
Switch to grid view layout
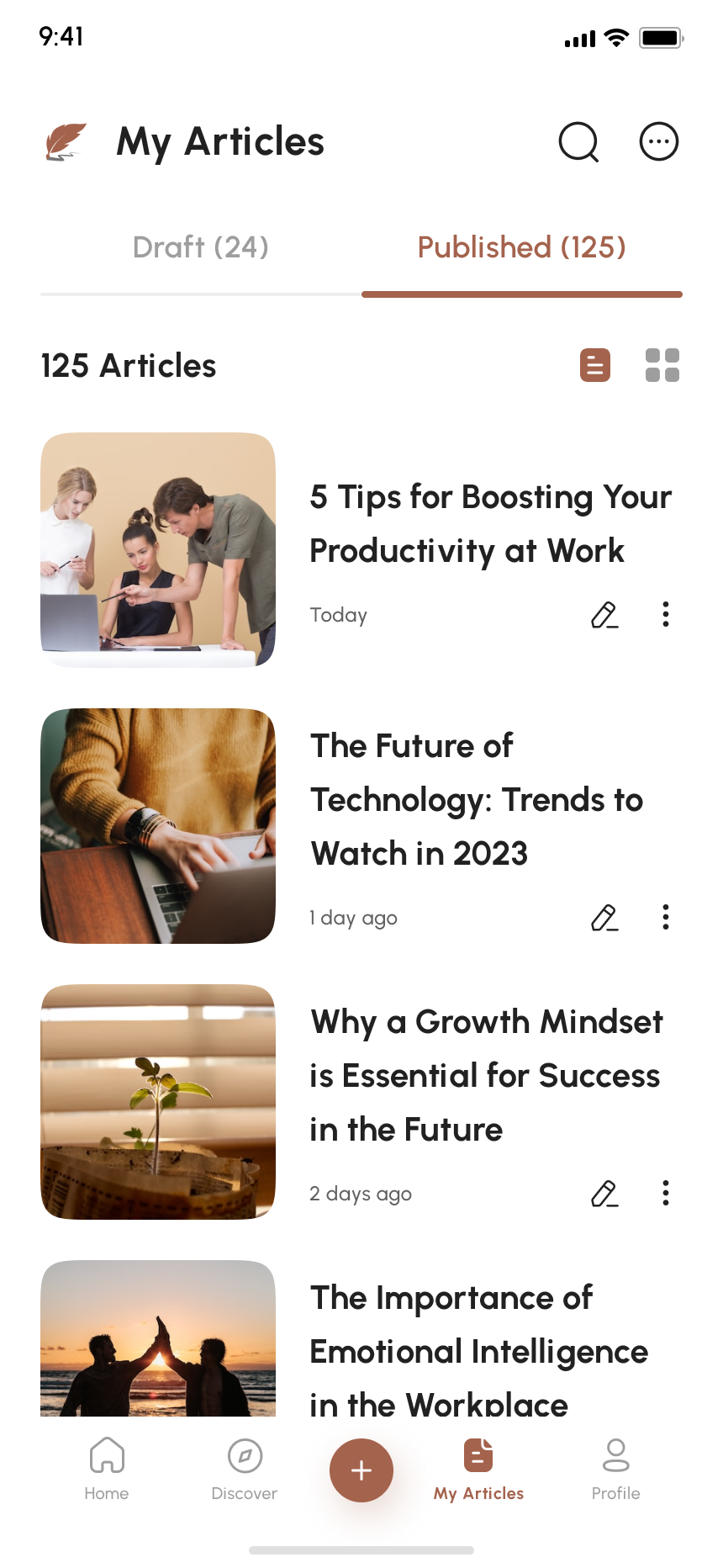click(662, 365)
